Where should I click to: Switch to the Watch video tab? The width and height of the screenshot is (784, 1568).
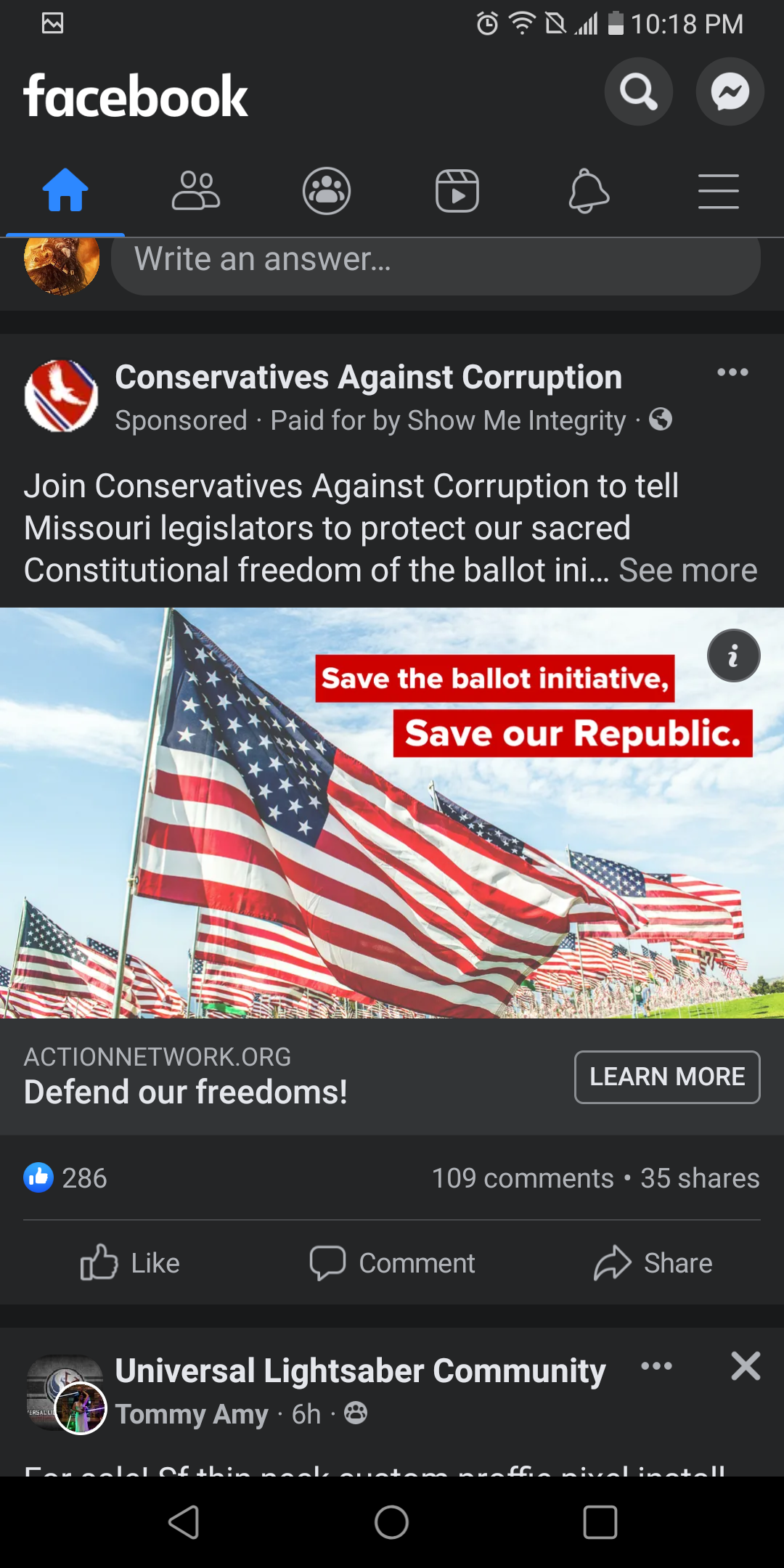(x=457, y=191)
